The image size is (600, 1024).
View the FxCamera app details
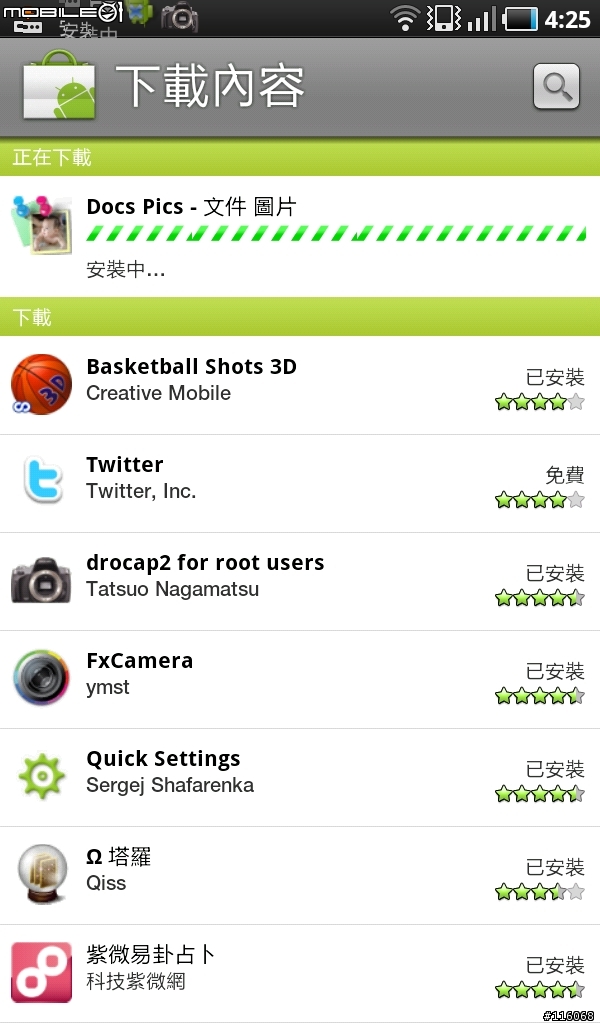coord(300,680)
